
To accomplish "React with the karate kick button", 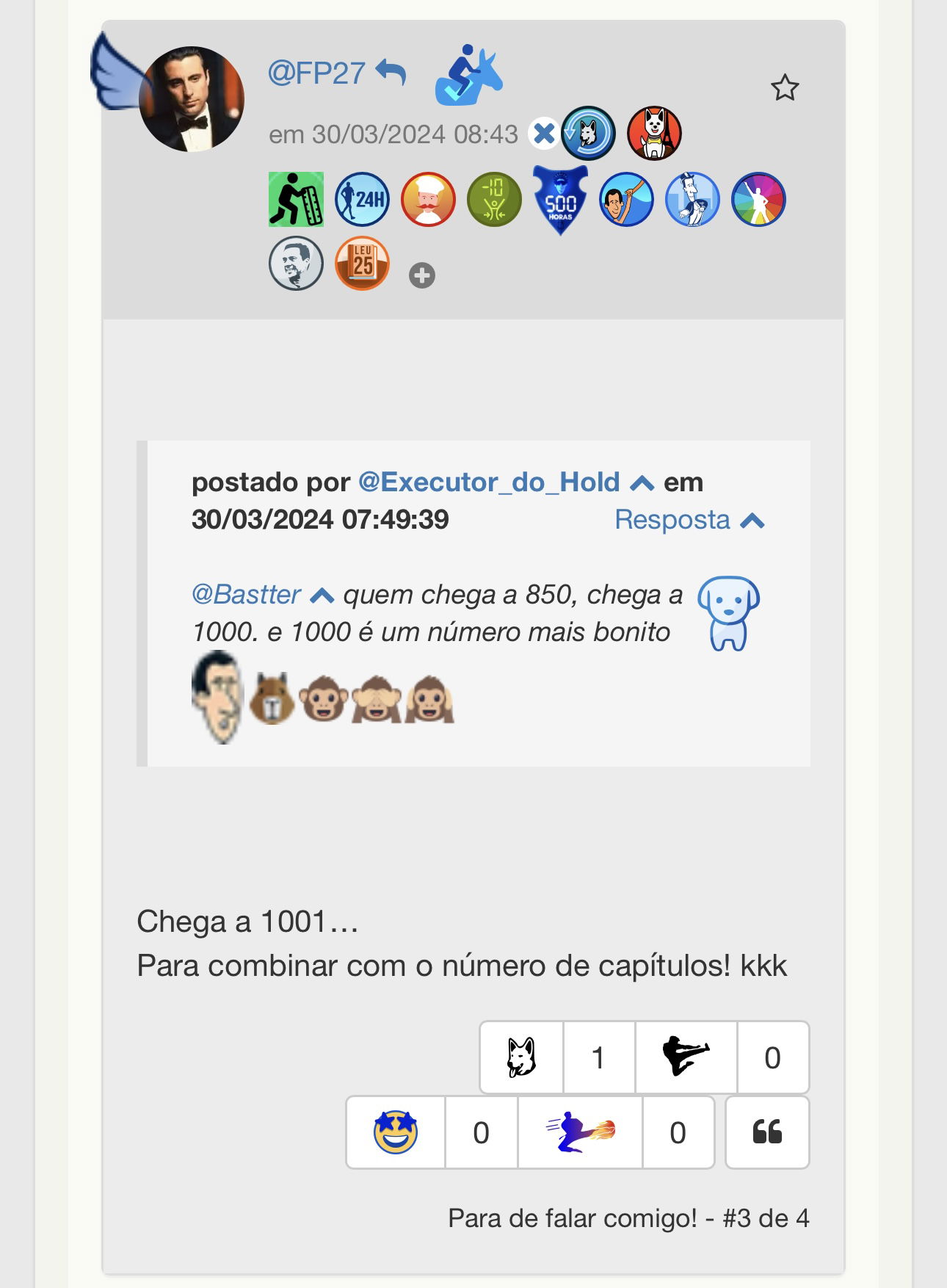I will coord(686,1057).
